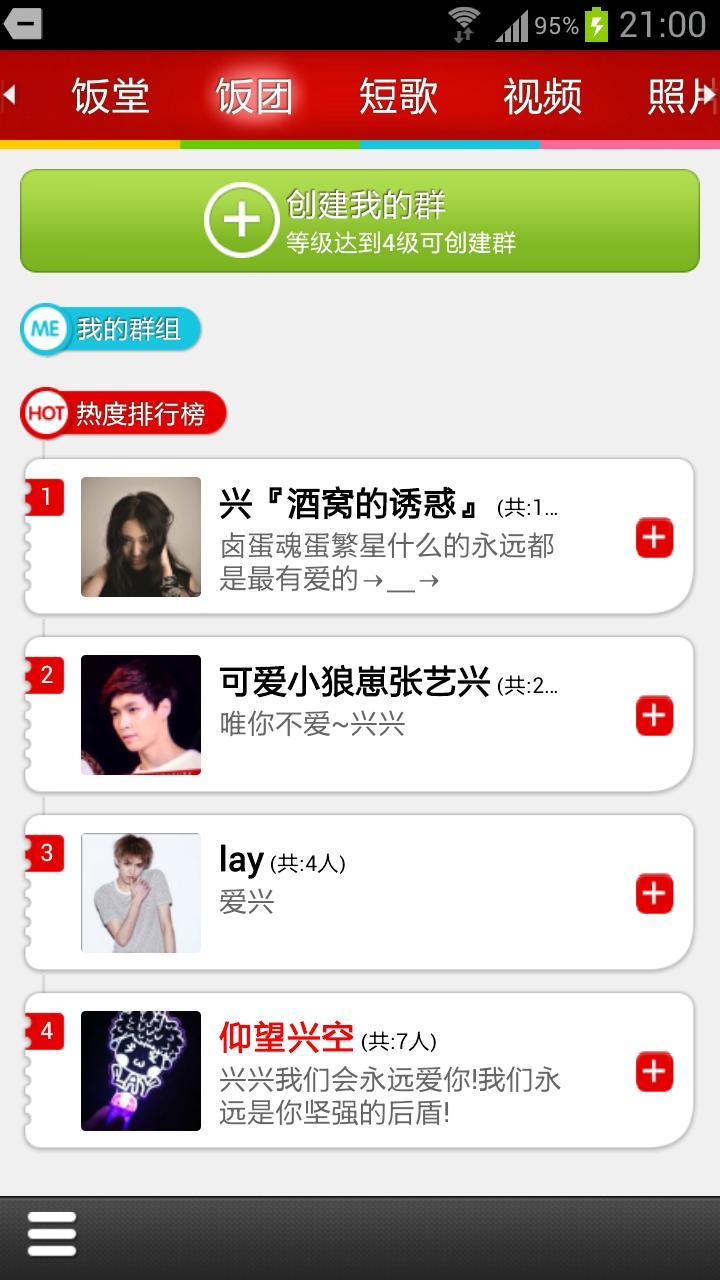Open the hamburger menu at the bottom
720x1280 pixels.
[52, 1234]
